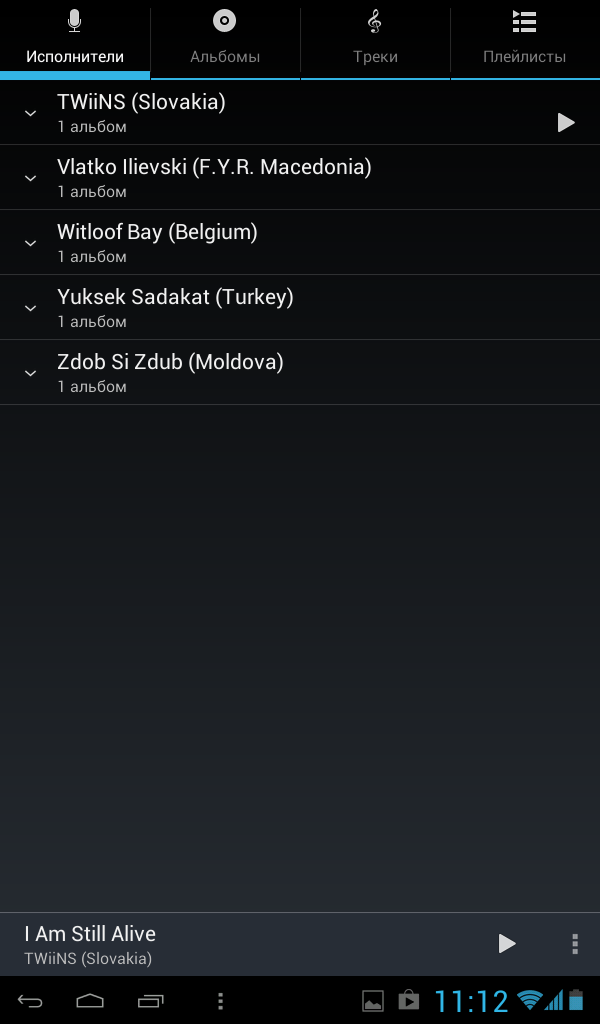
Task: Go back with the system back button
Action: (30, 1000)
